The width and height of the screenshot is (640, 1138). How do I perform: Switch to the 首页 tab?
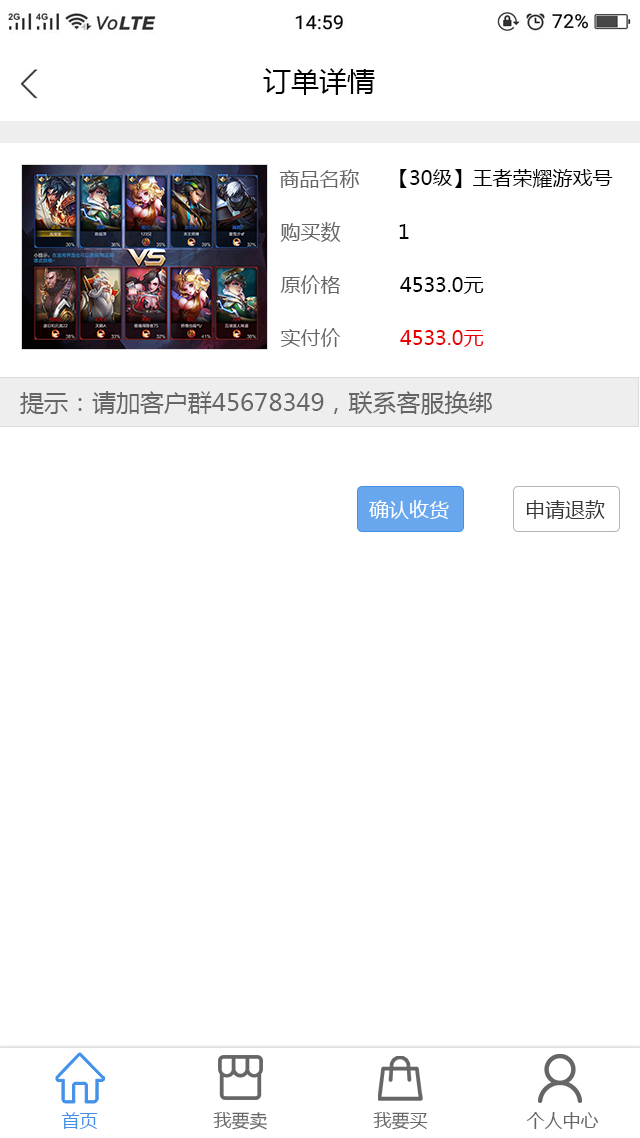(80, 1092)
